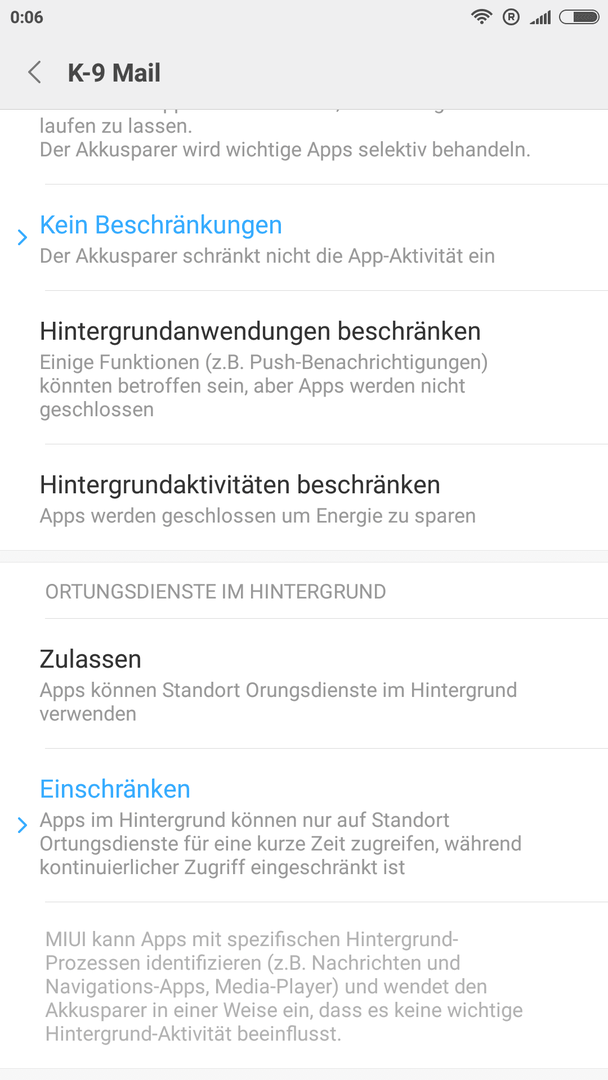The height and width of the screenshot is (1080, 608).
Task: Go back from K-9 Mail settings
Action: (x=34, y=72)
